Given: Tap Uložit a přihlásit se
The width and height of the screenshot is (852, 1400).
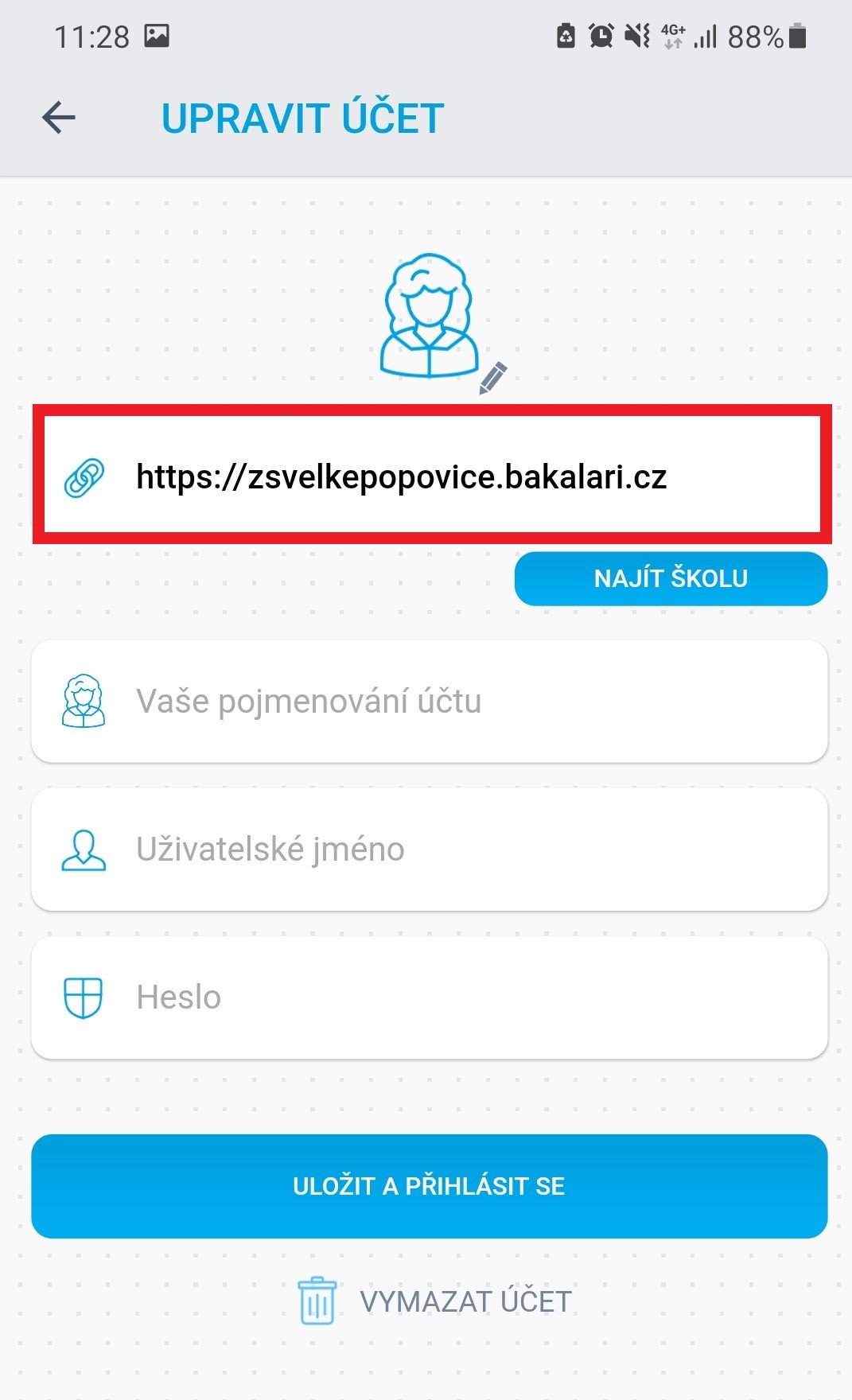Looking at the screenshot, I should [x=430, y=1186].
